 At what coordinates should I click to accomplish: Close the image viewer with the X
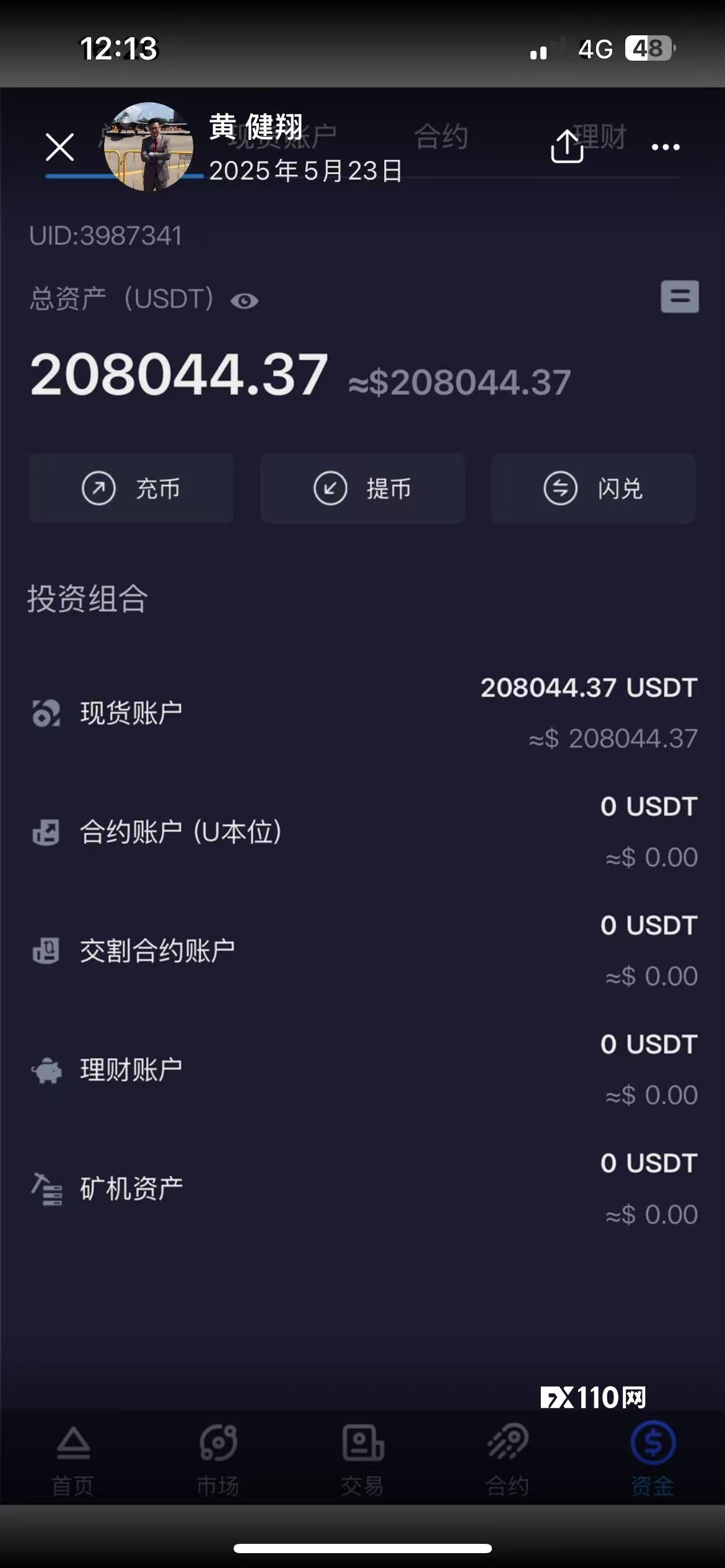pyautogui.click(x=59, y=147)
